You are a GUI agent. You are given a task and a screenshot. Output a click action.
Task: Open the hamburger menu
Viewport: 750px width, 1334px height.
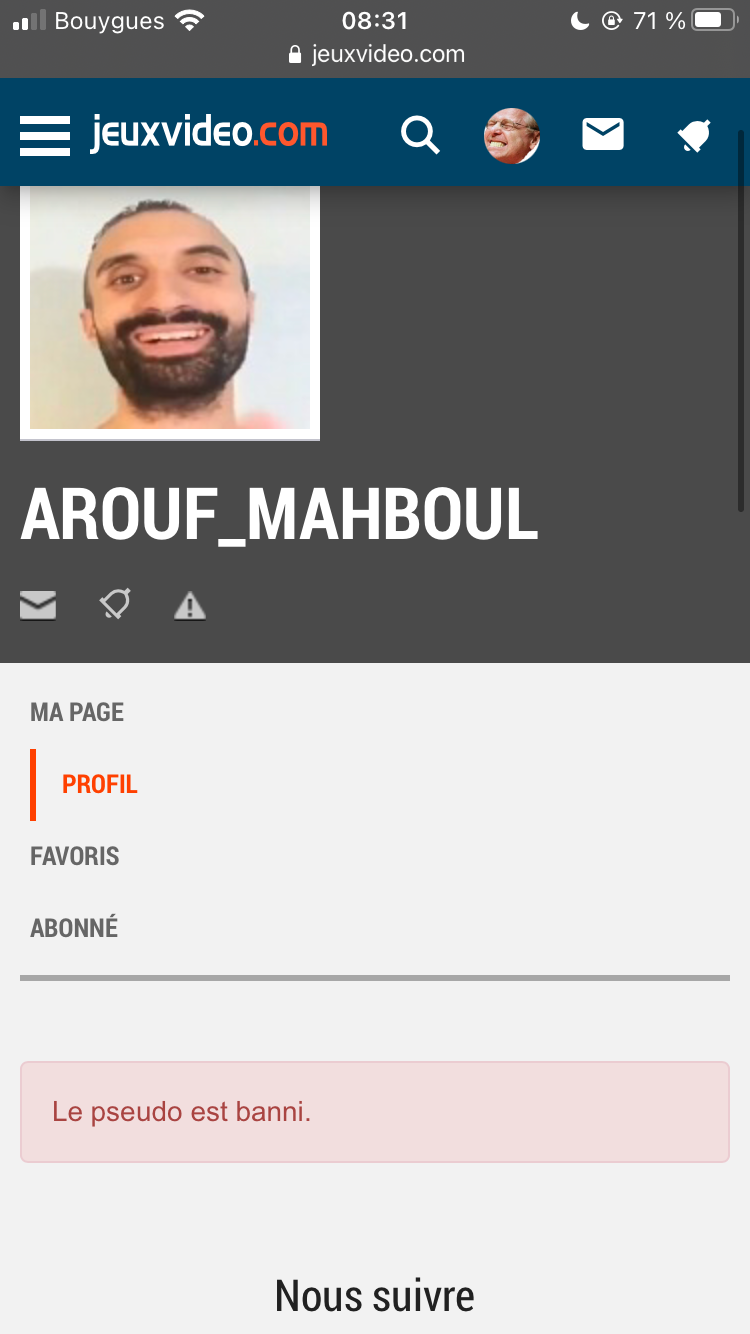(x=45, y=135)
